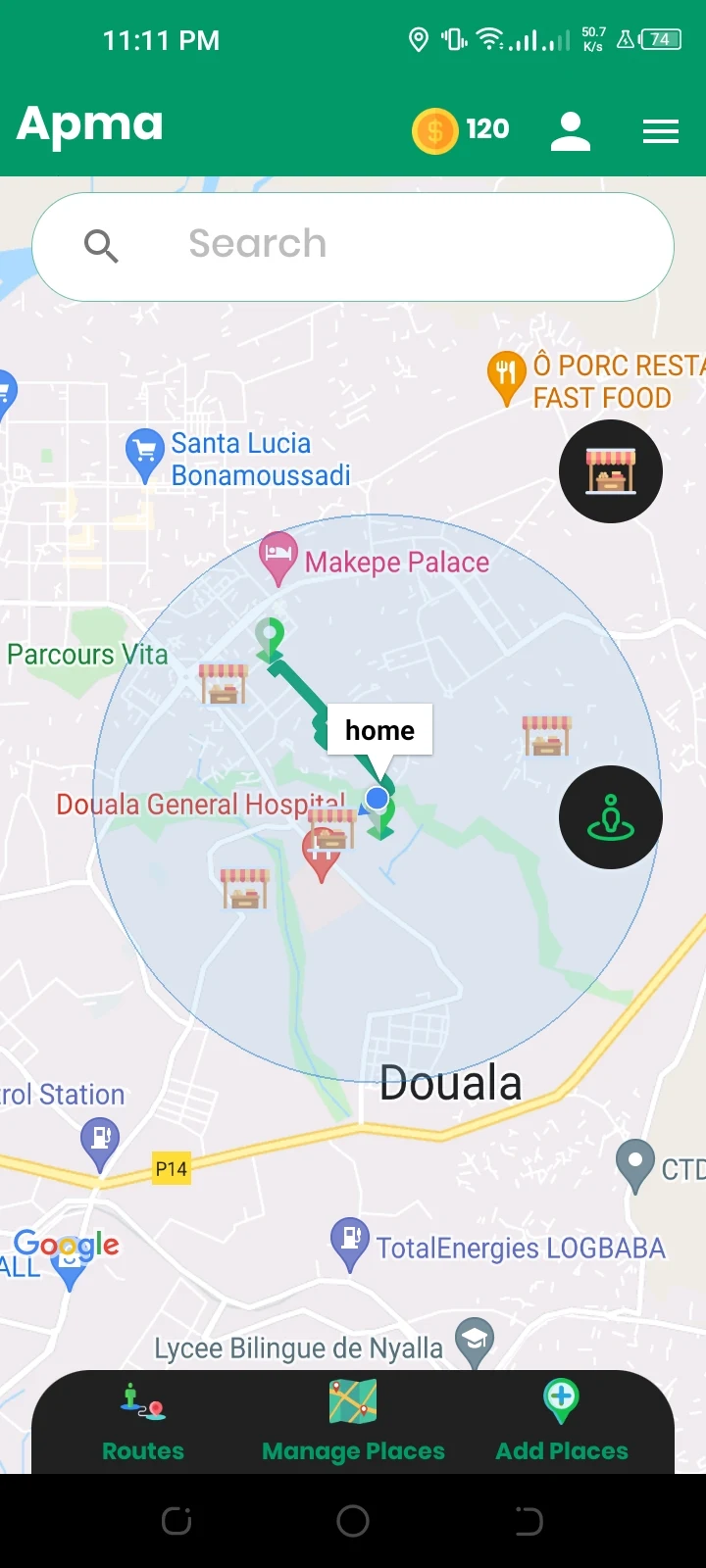
Task: Open the Manage Places tab
Action: point(353,1423)
